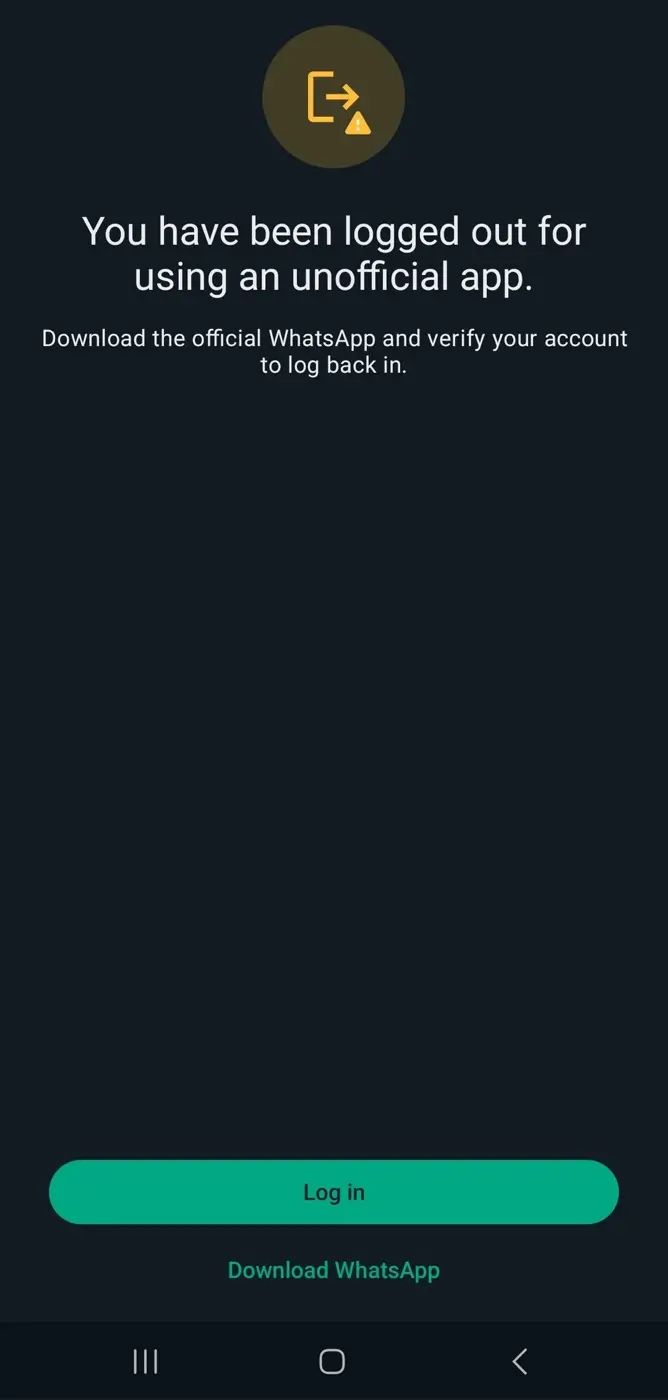The width and height of the screenshot is (668, 1400).
Task: Open the recent apps view
Action: tap(146, 1361)
